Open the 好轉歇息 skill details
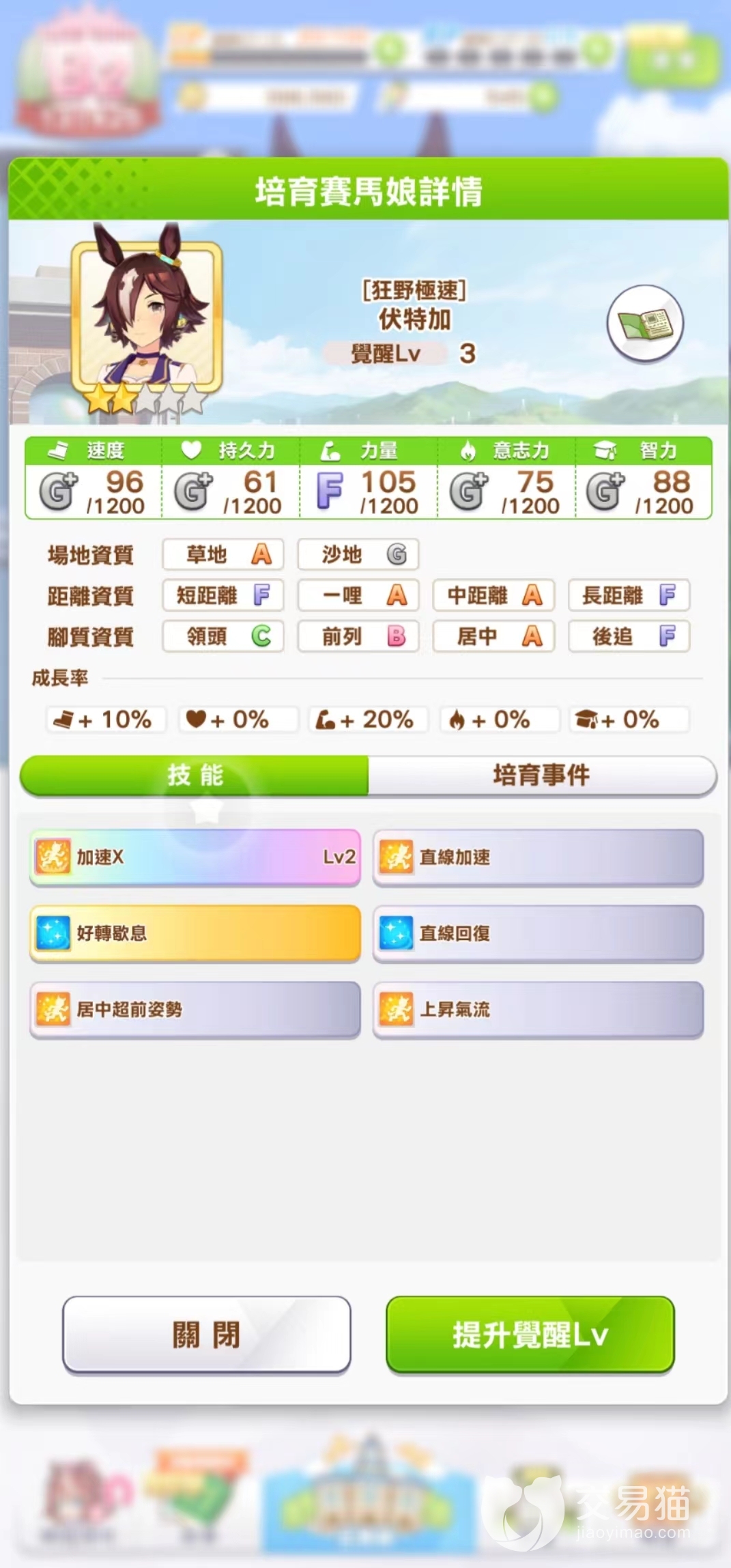Viewport: 731px width, 1568px height. tap(195, 933)
